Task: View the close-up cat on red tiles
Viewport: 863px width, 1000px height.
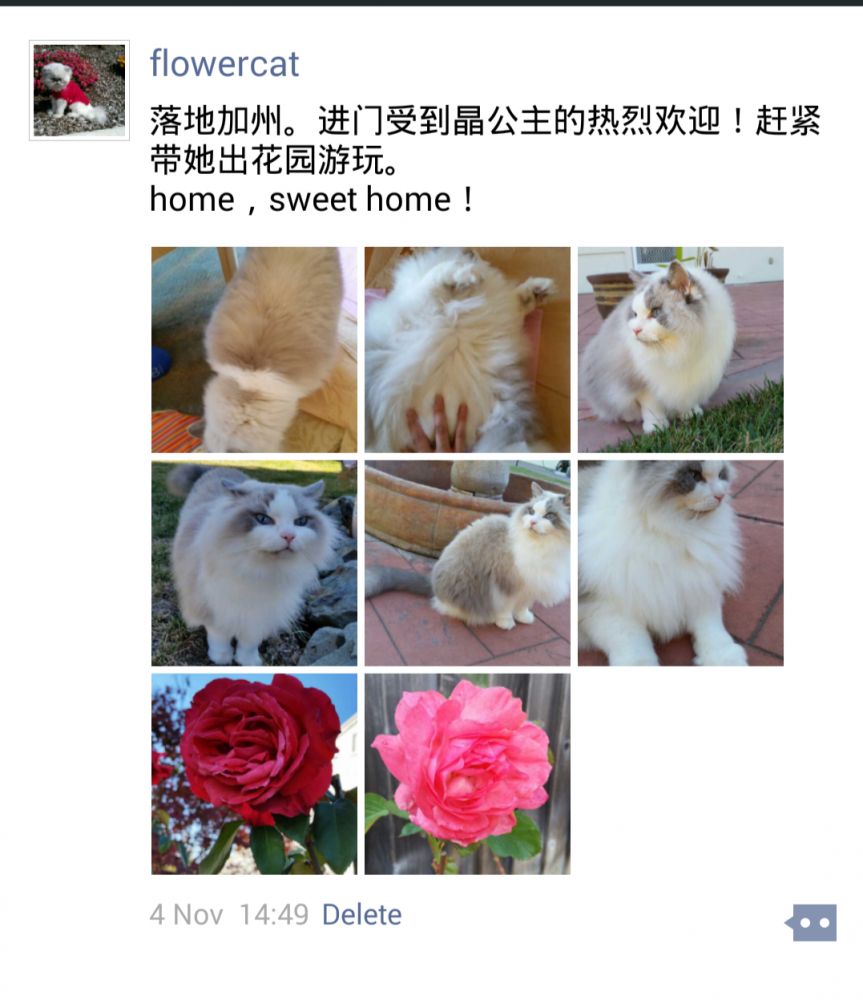Action: [x=680, y=563]
